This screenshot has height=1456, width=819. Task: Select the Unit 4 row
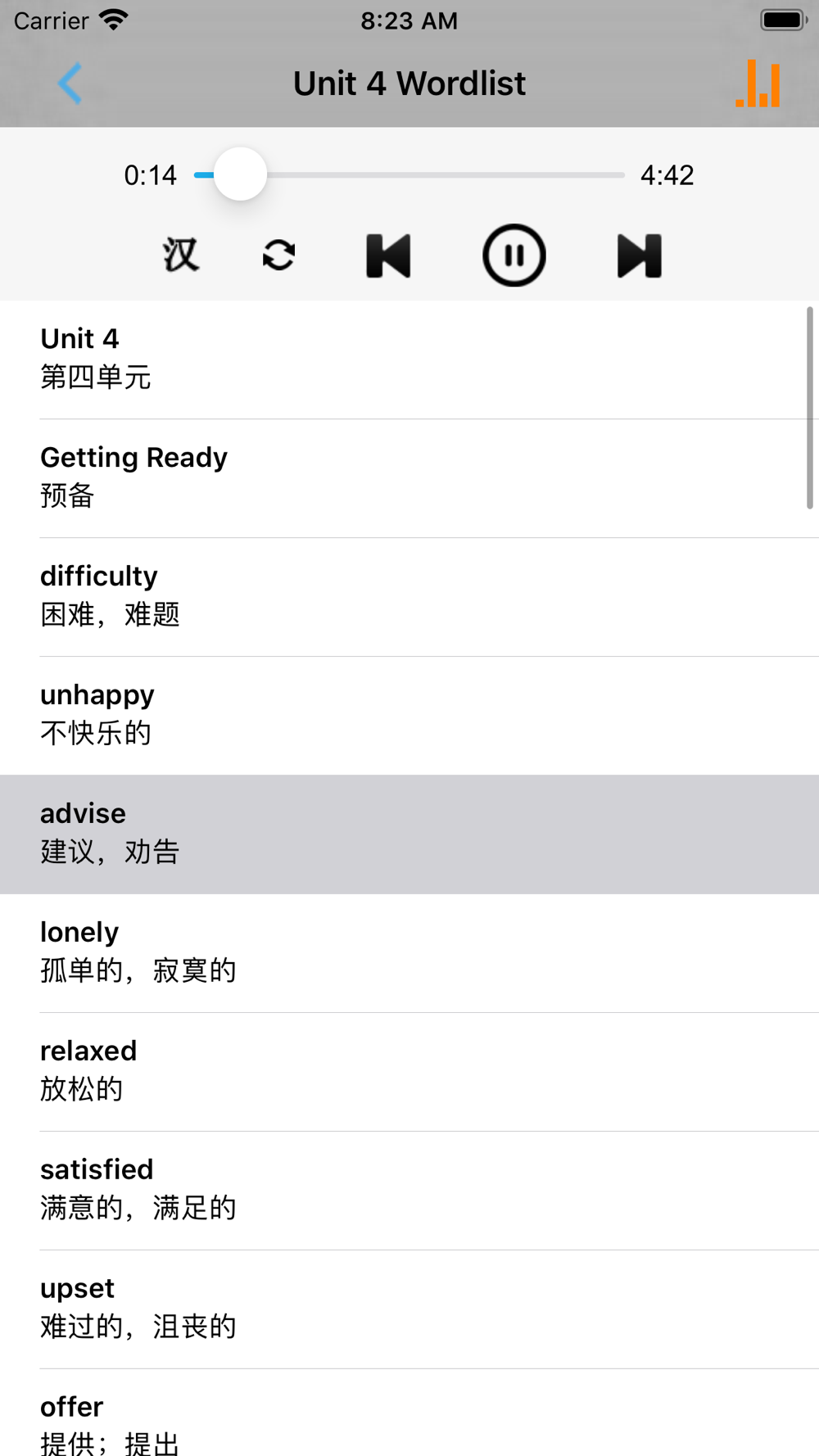tap(409, 359)
